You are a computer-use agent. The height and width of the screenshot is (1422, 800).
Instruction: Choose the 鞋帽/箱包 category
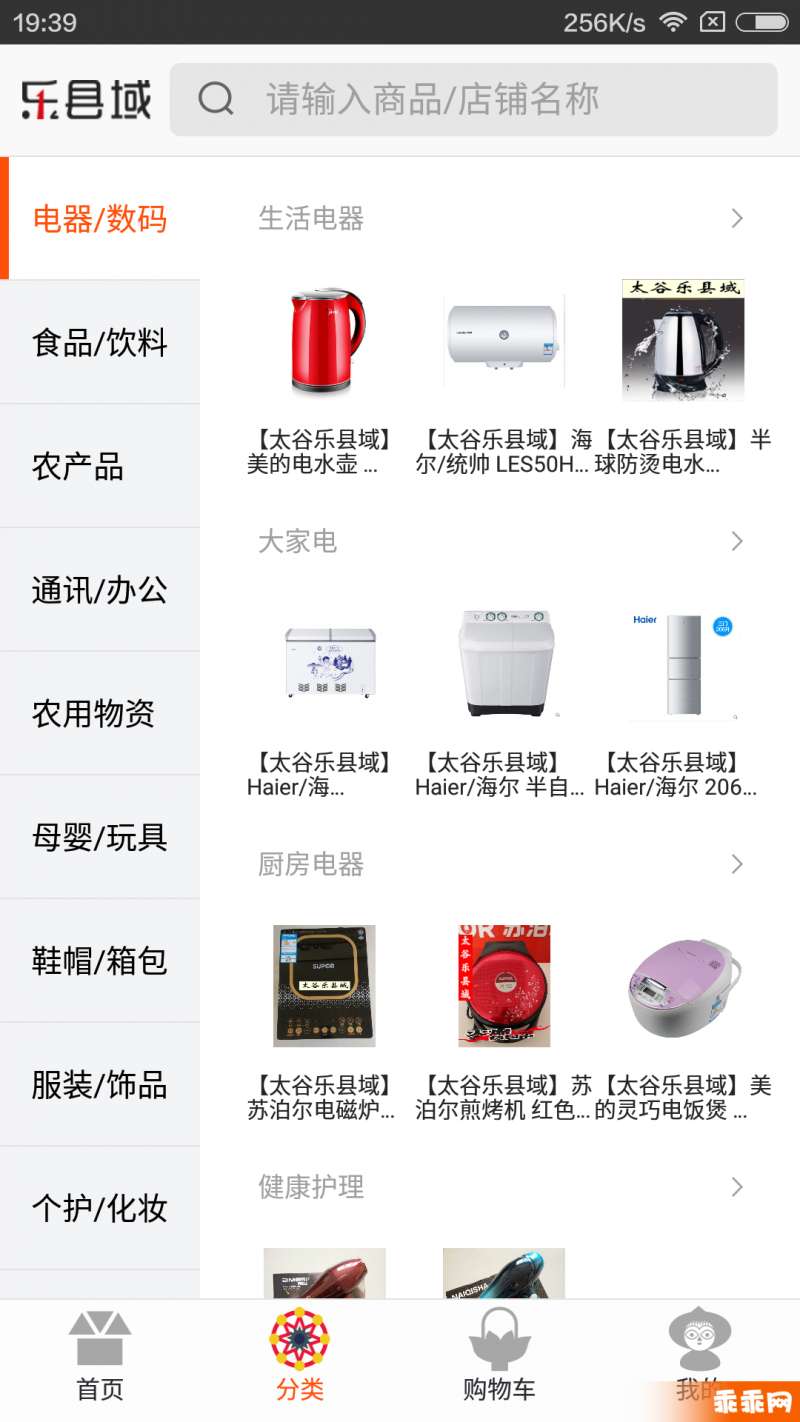[100, 961]
